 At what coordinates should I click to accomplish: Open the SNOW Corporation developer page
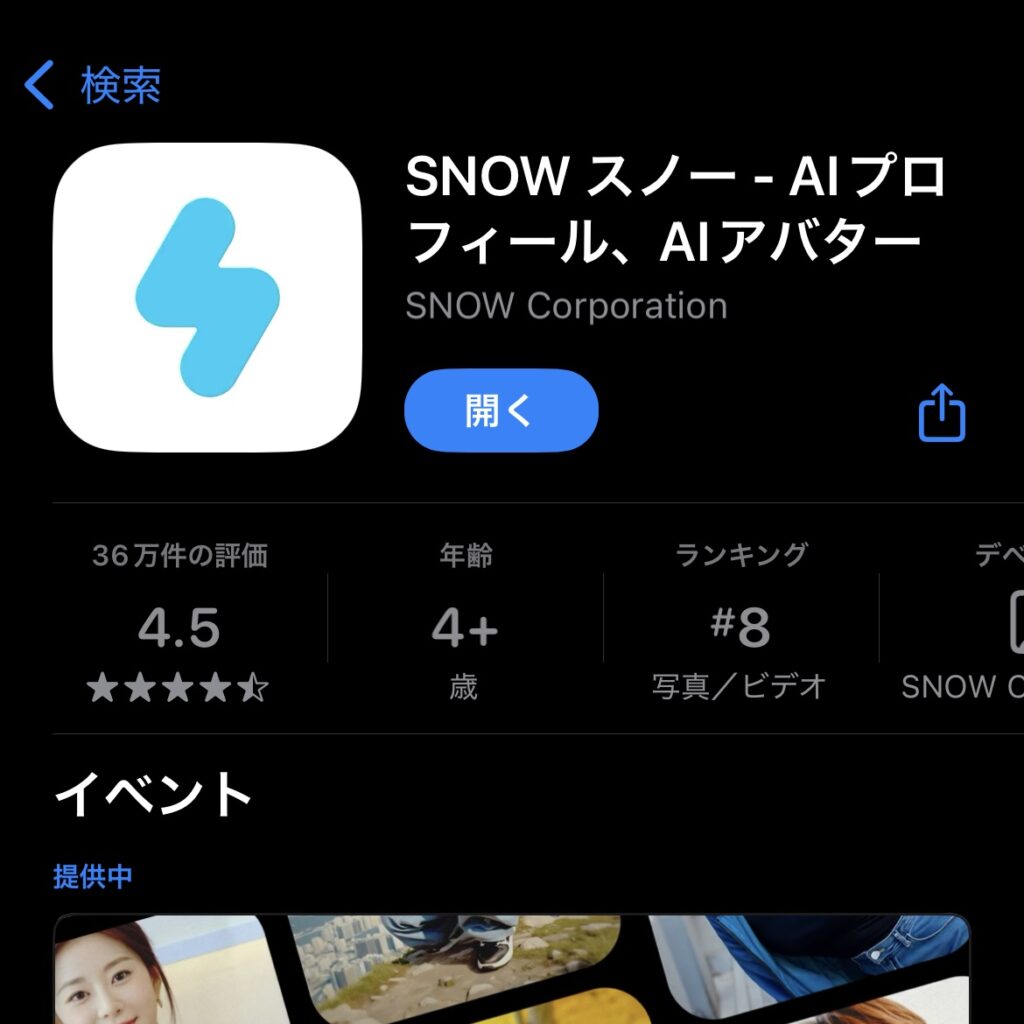(x=566, y=306)
